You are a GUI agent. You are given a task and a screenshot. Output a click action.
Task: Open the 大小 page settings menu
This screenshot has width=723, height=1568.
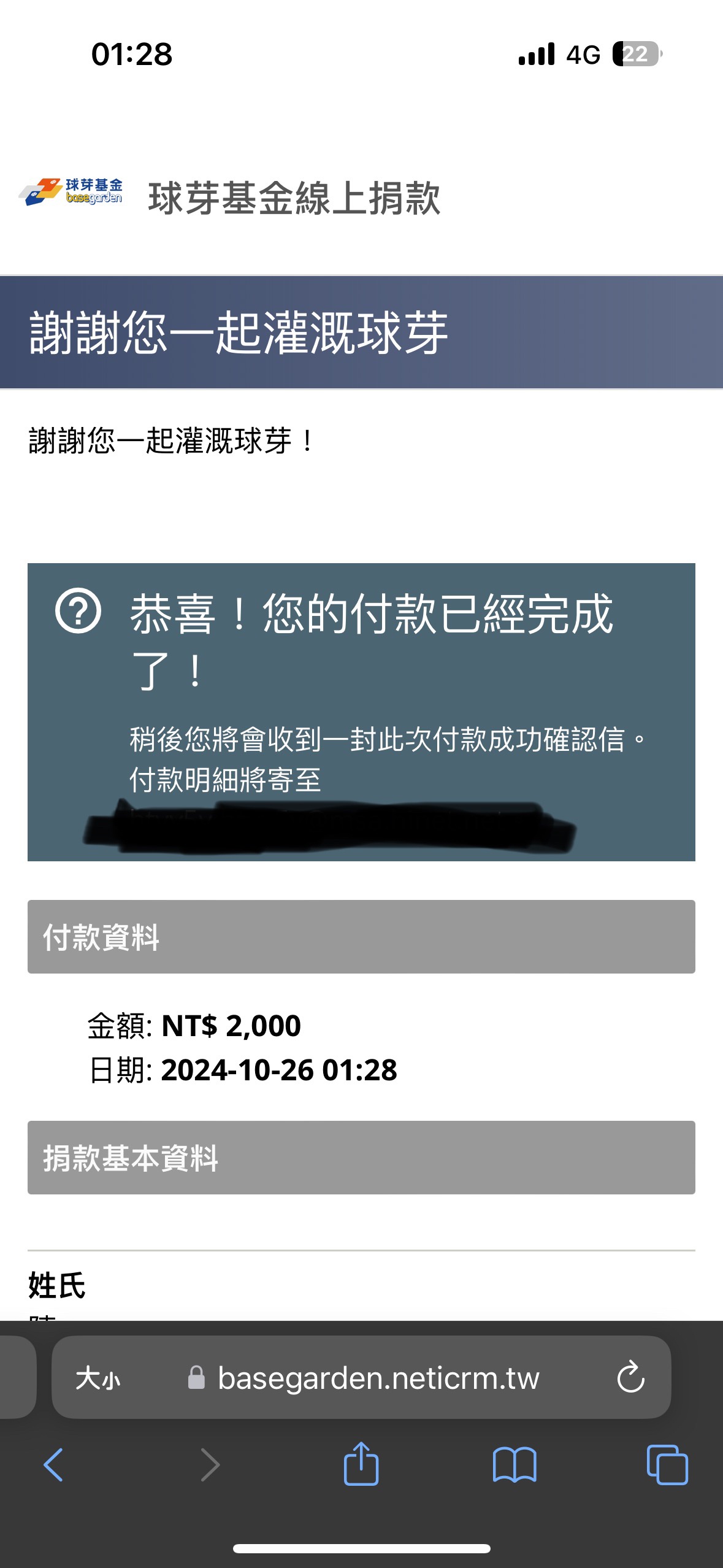click(98, 1379)
